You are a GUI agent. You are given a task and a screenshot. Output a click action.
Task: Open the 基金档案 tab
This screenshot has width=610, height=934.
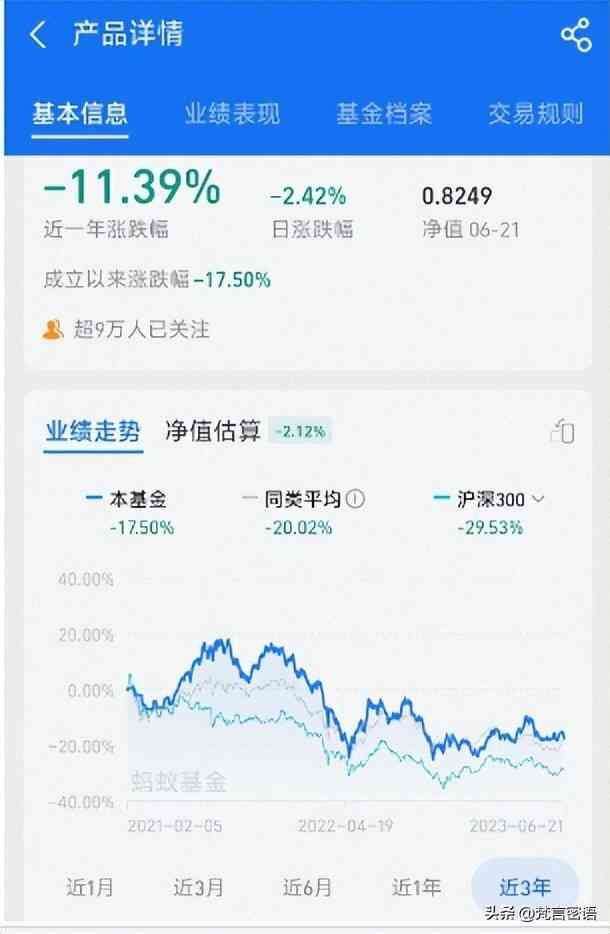tap(384, 113)
